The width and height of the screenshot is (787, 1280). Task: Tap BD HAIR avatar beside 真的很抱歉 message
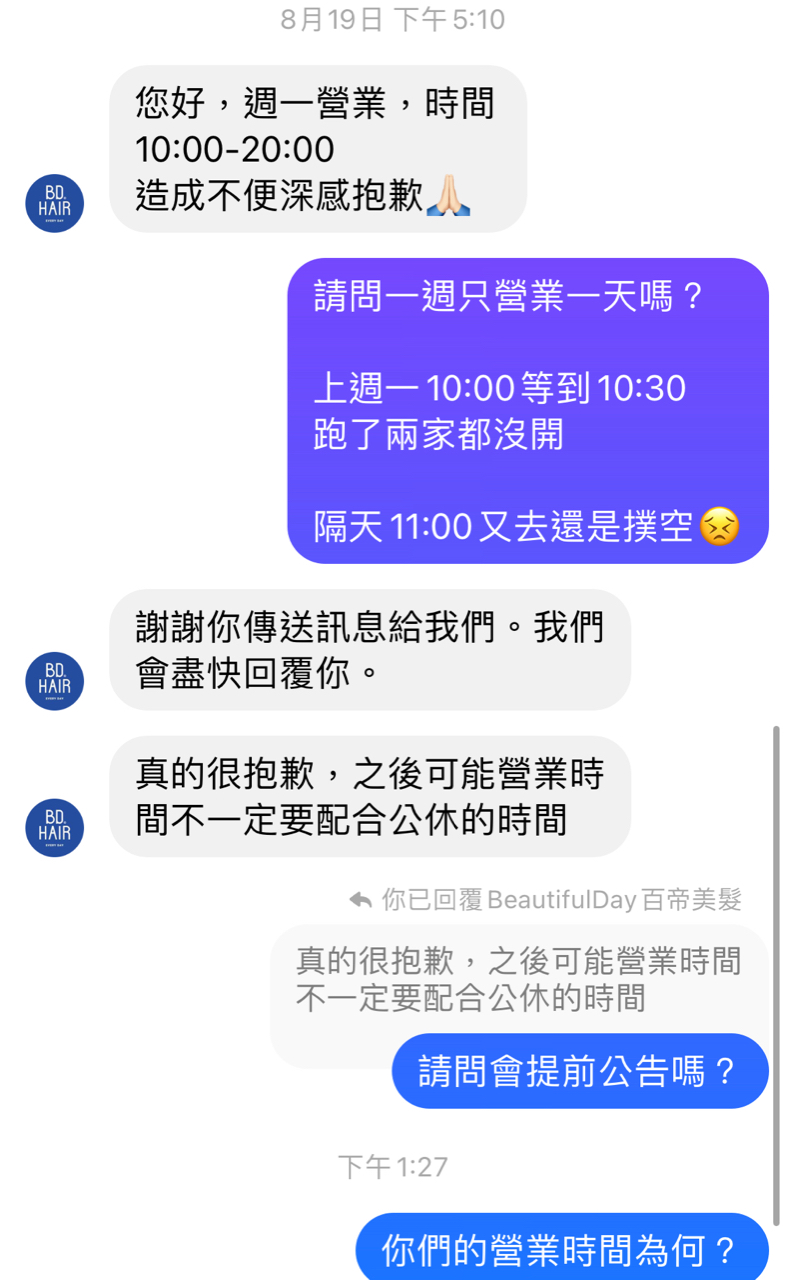(55, 827)
